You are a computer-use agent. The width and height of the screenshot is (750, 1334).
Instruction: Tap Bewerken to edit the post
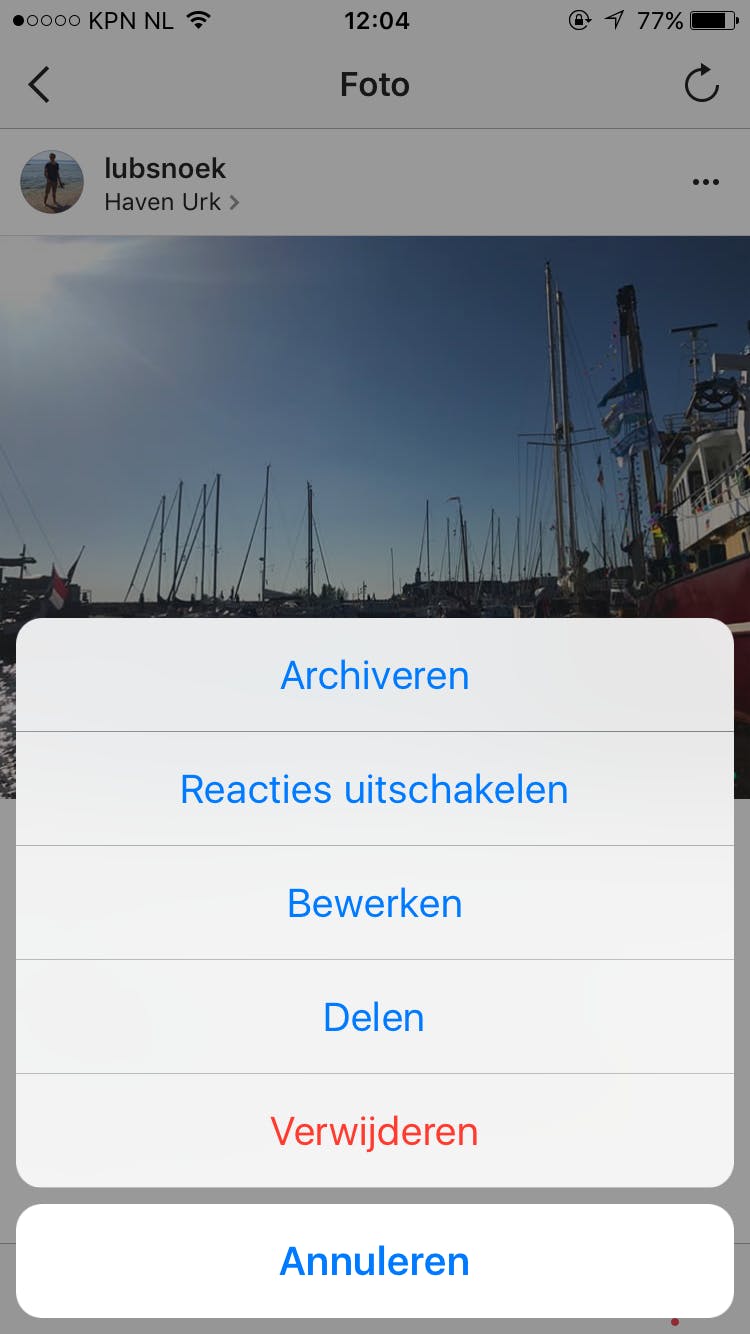(x=375, y=904)
